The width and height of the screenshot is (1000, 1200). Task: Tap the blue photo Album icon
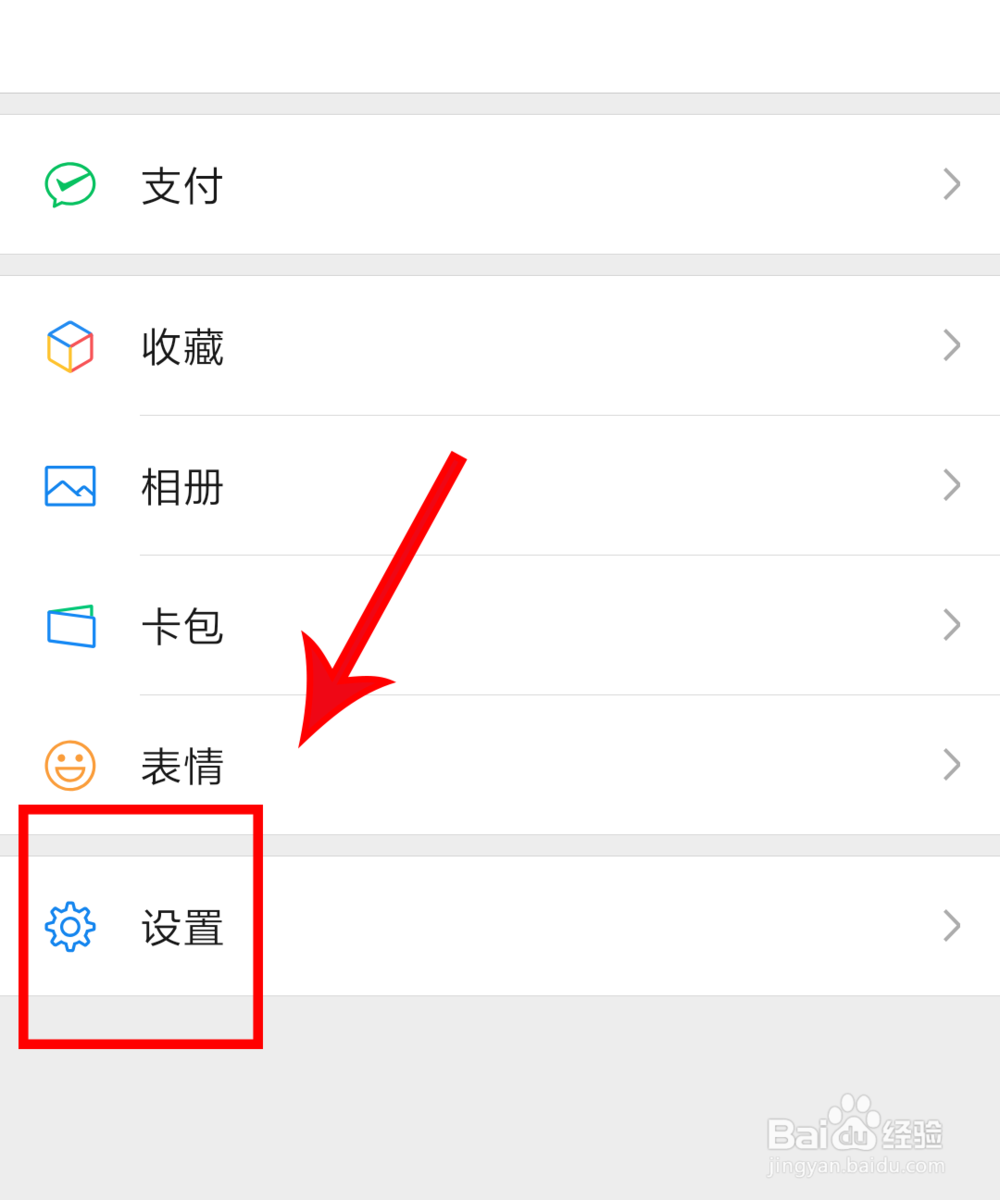coord(68,486)
